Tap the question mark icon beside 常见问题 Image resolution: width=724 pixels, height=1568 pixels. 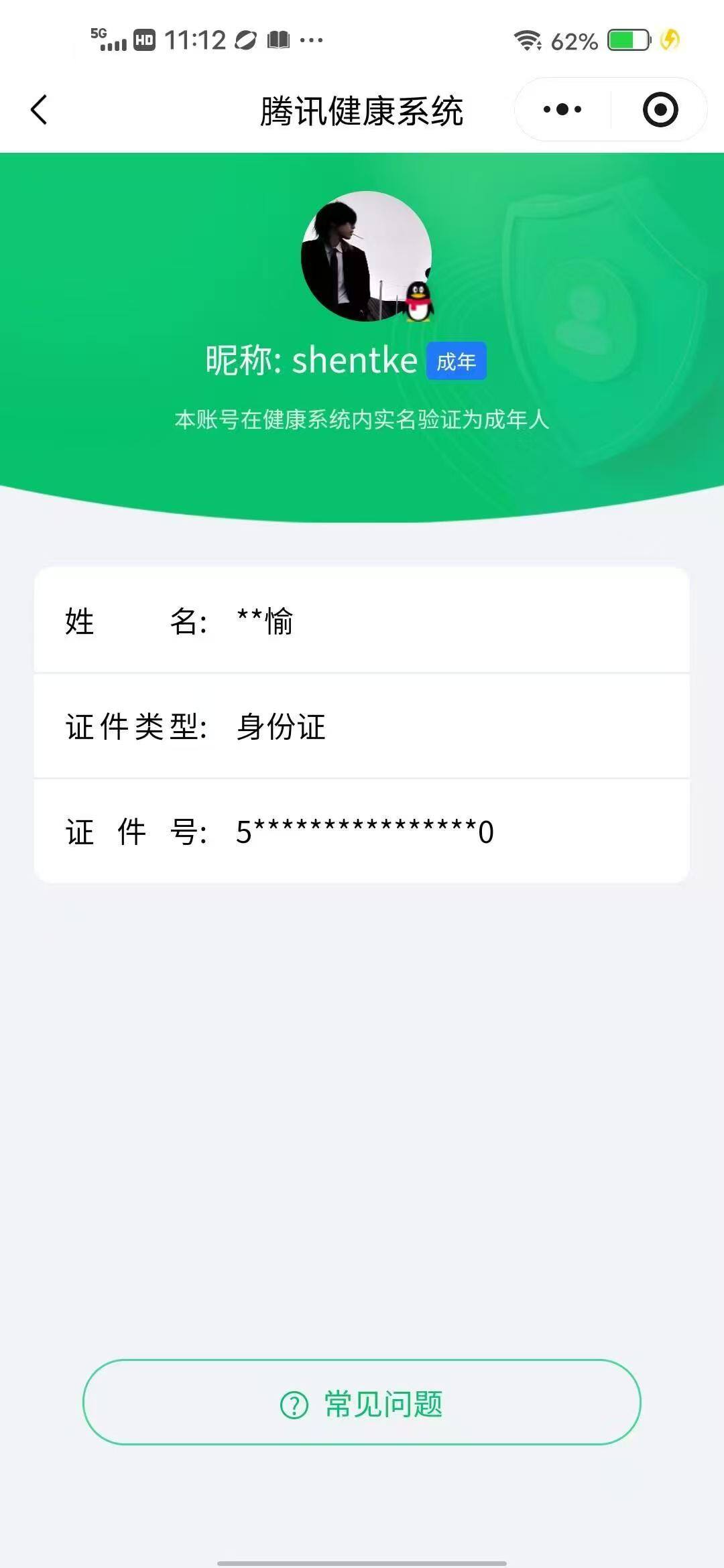pos(294,1403)
